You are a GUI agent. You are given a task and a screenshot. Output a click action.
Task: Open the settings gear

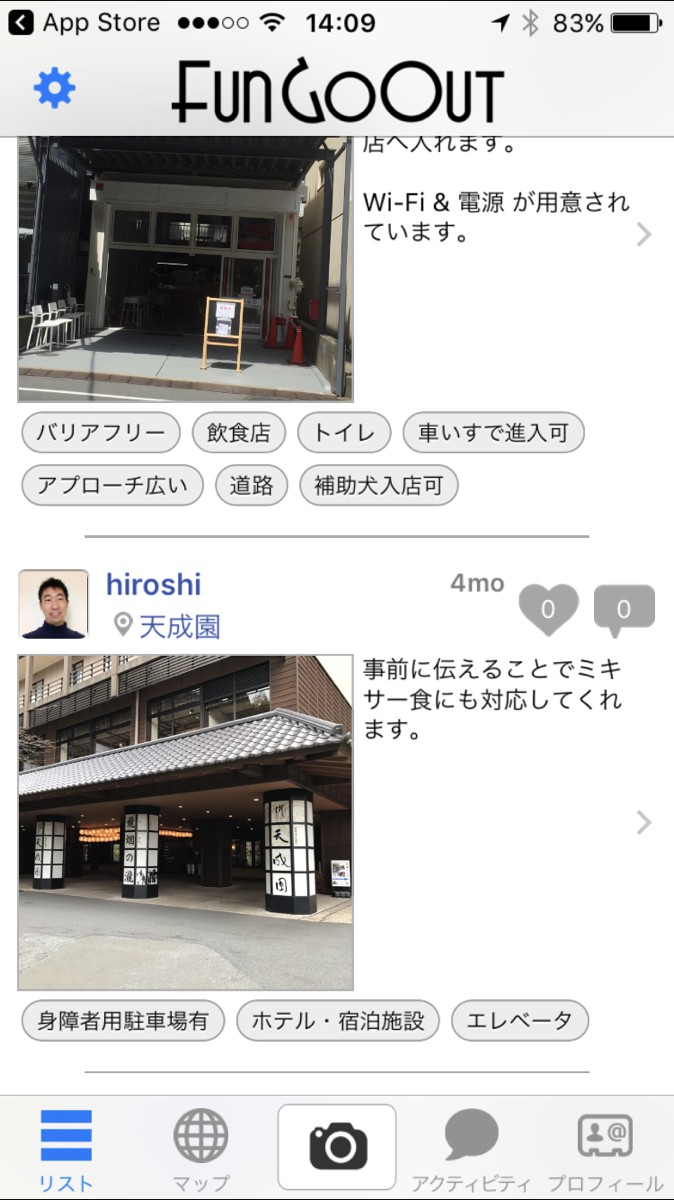click(x=54, y=90)
